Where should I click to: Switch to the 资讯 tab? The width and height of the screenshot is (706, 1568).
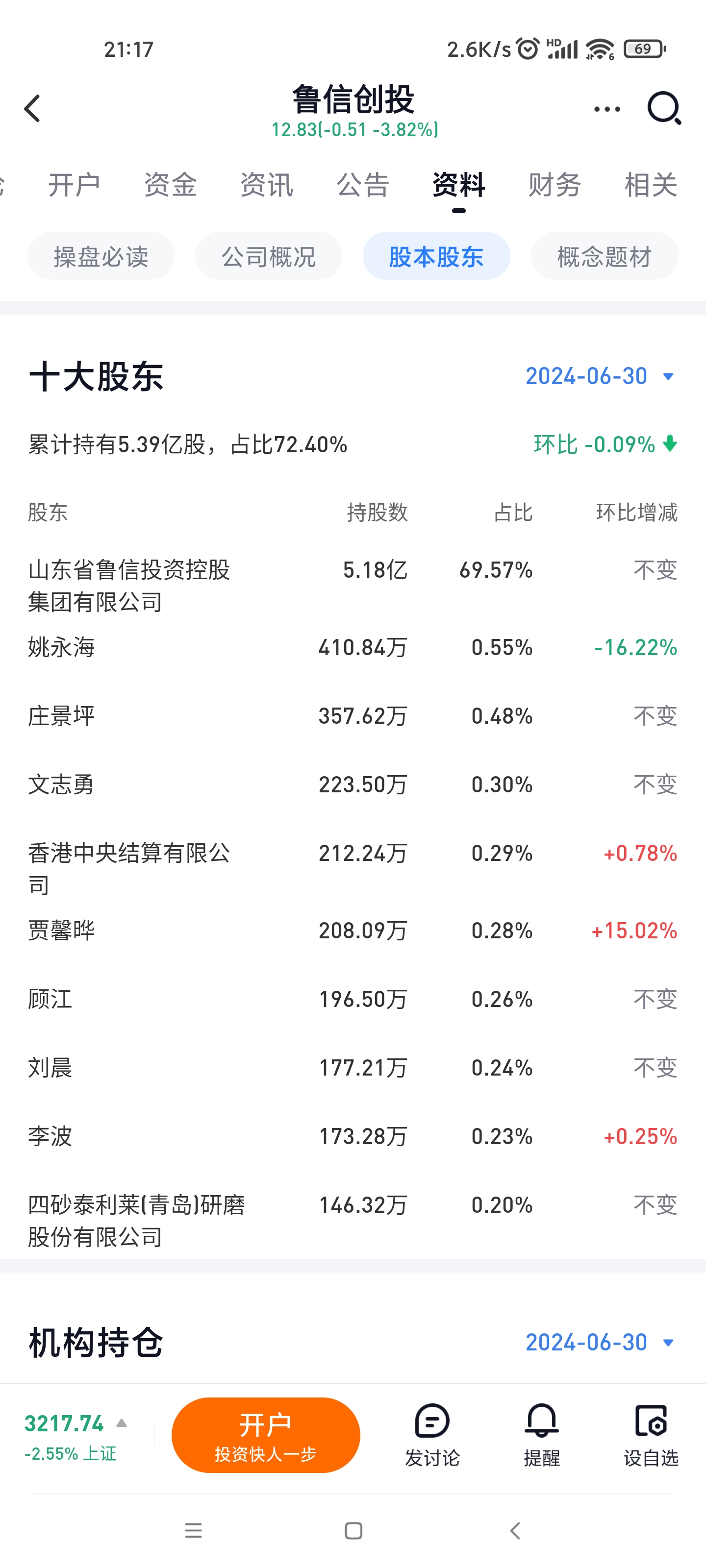266,184
